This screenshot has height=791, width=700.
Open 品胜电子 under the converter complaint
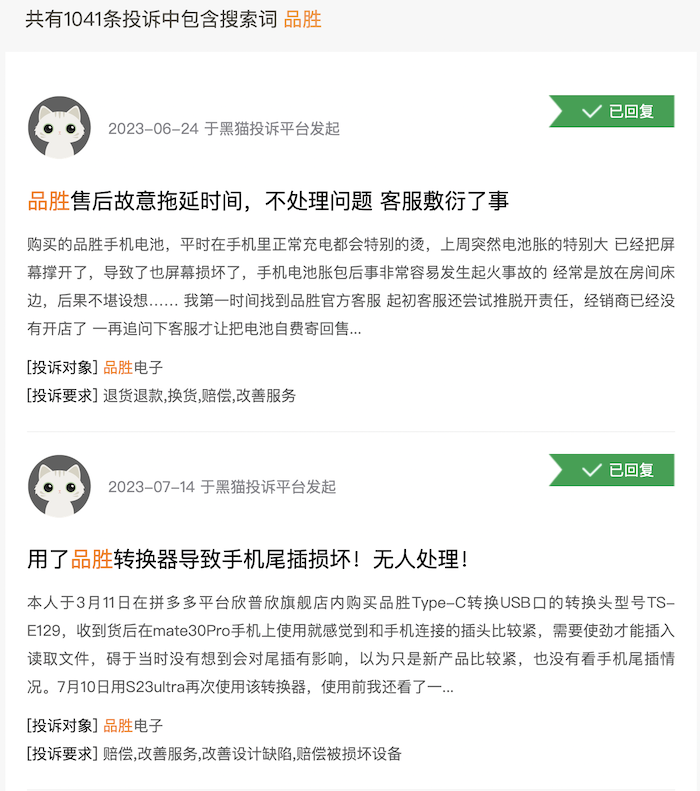(x=133, y=725)
